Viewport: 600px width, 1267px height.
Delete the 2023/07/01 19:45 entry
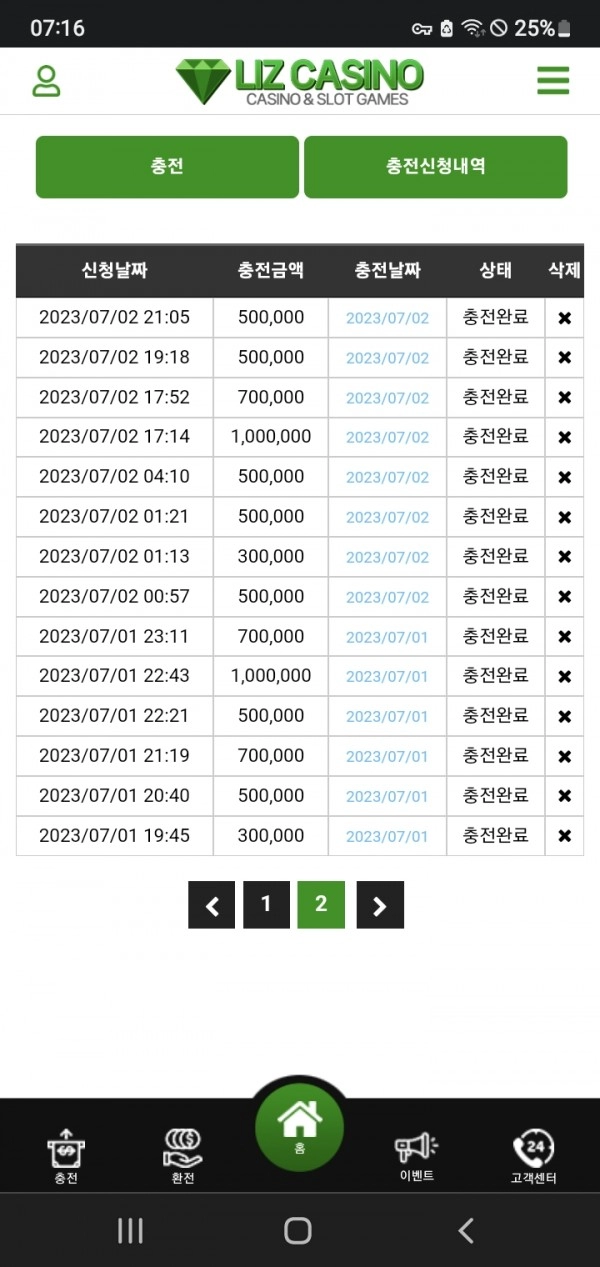[564, 836]
